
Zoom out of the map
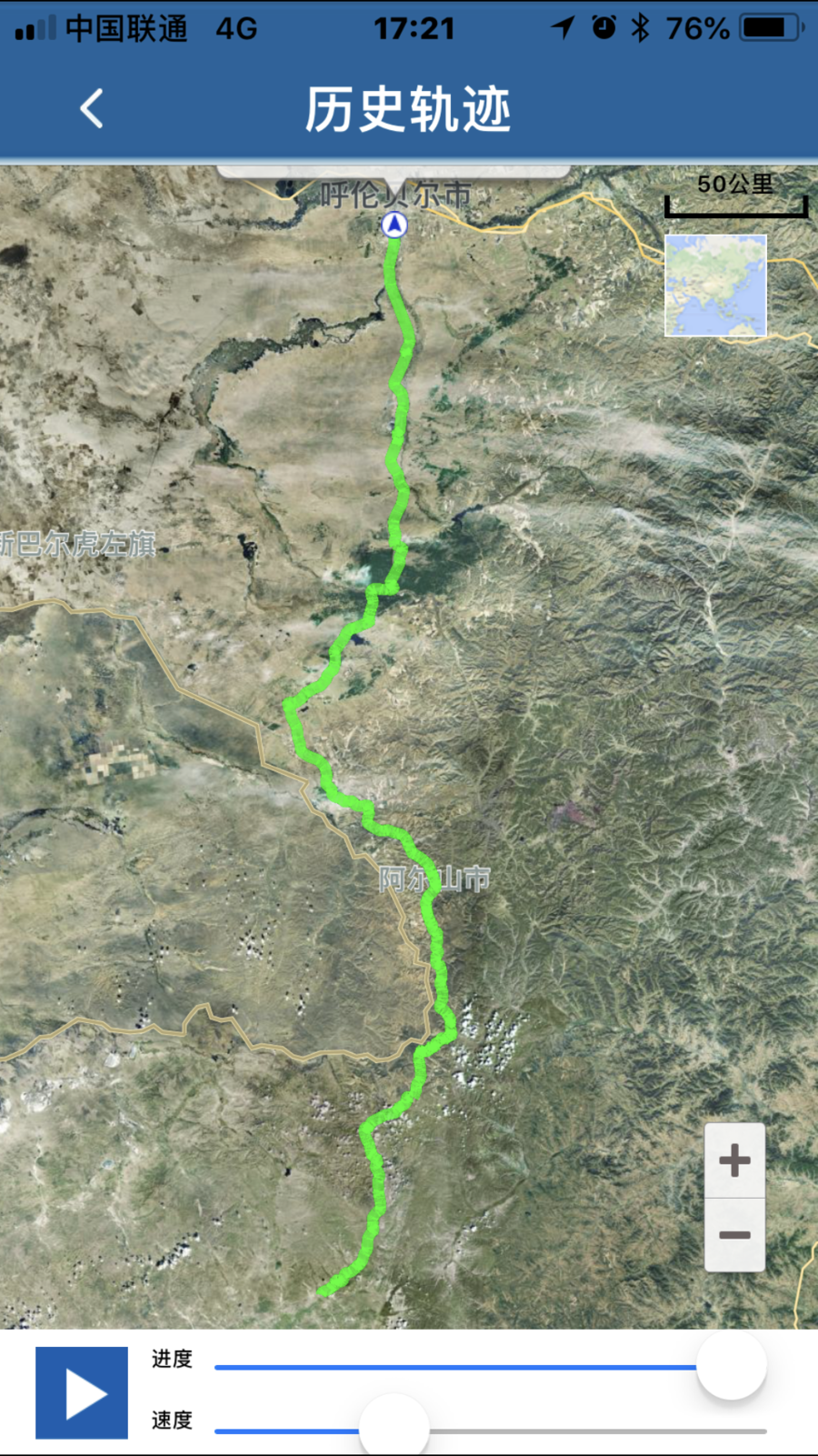coord(734,1235)
